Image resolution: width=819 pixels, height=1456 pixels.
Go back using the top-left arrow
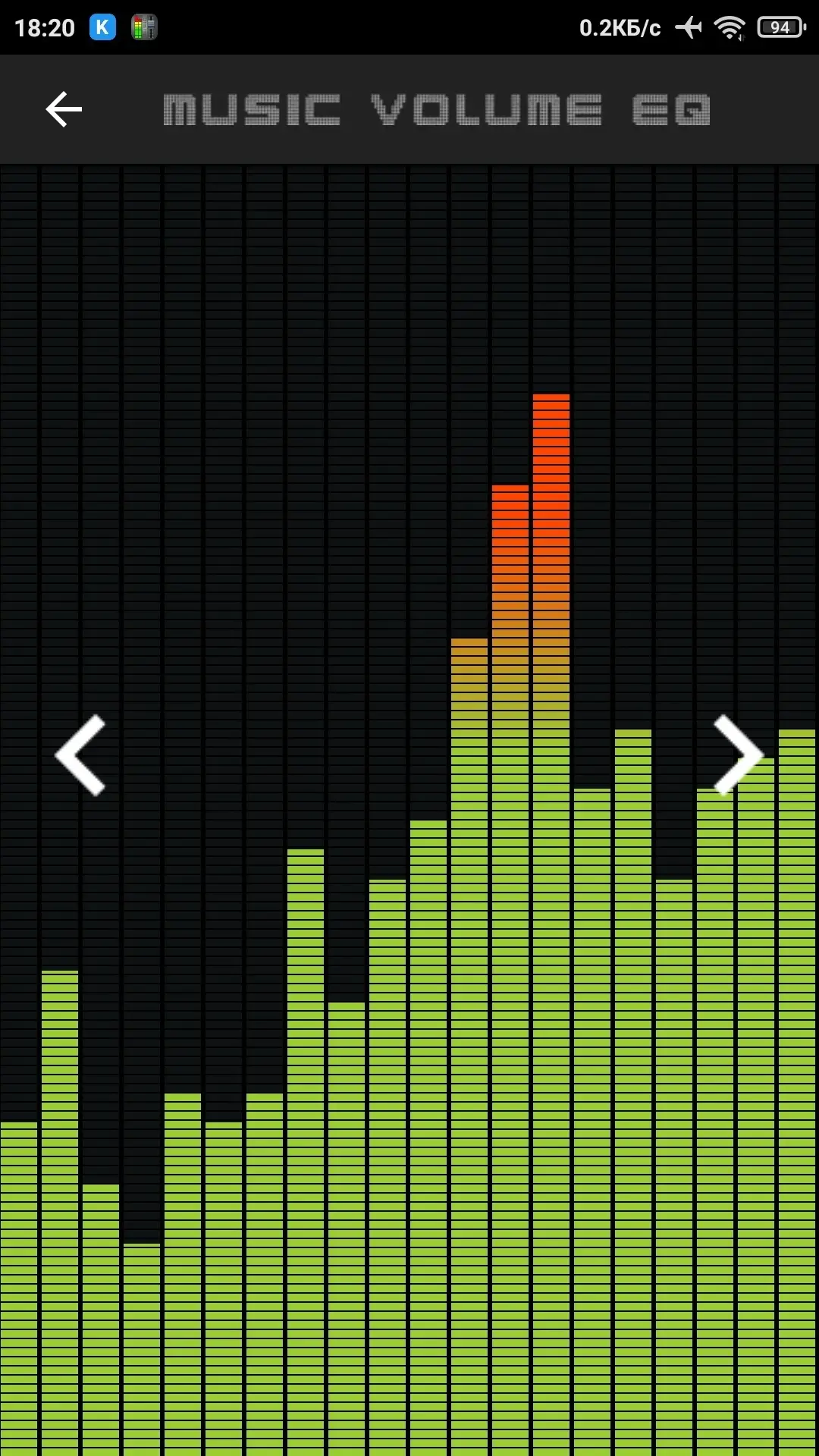[x=64, y=109]
